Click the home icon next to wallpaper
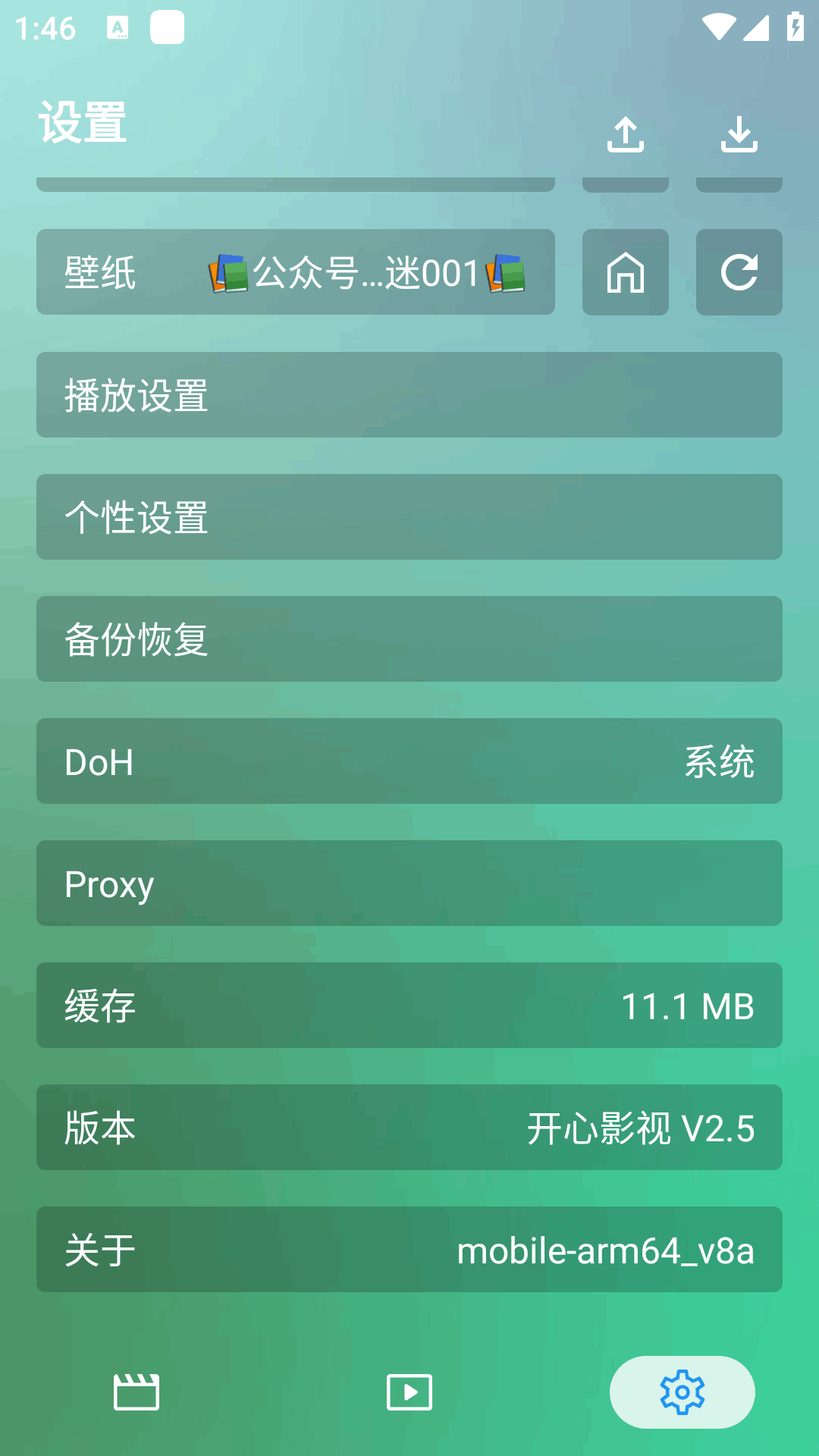This screenshot has height=1456, width=819. point(625,271)
